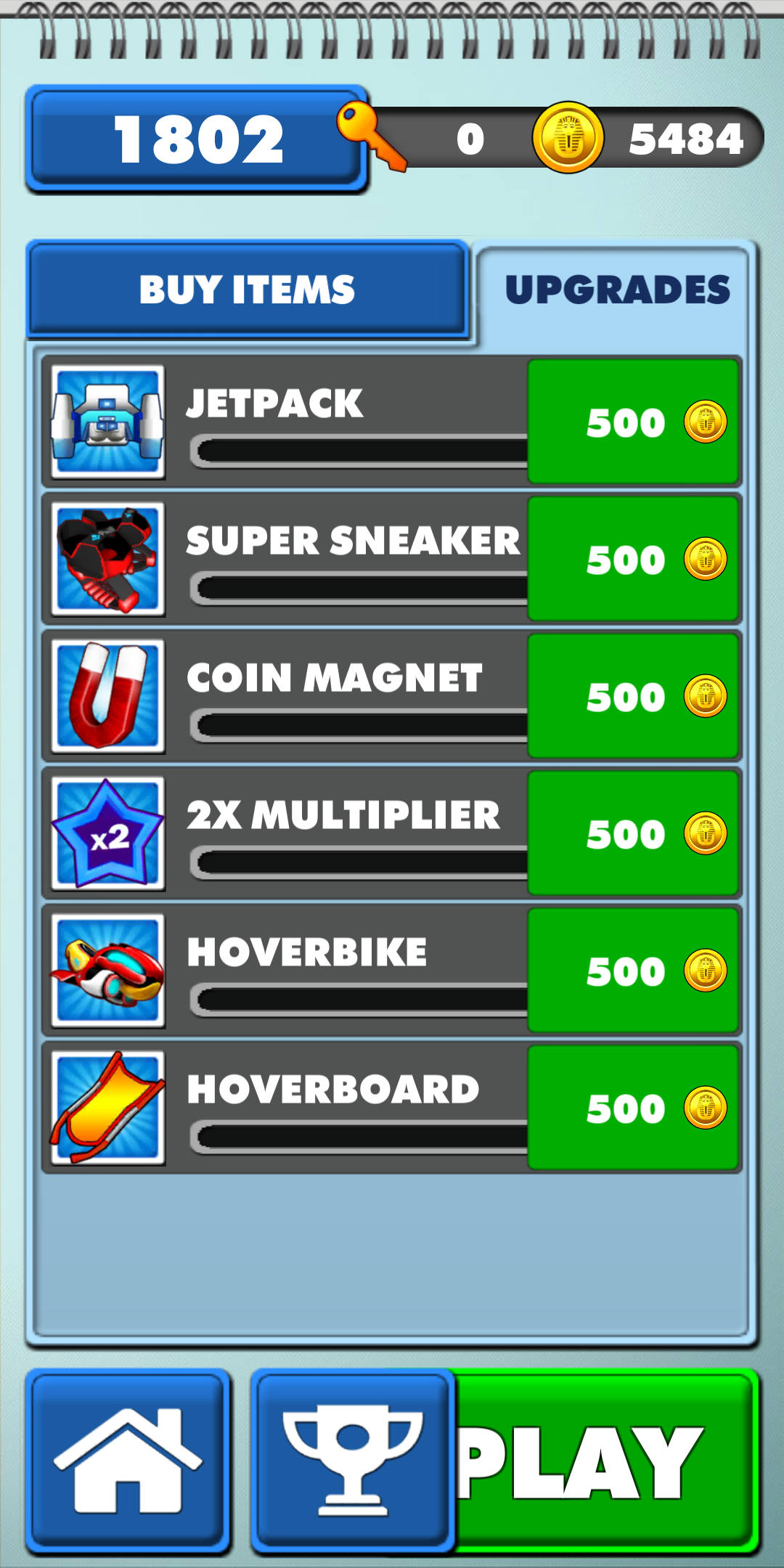Switch to the Buy Items tab

click(247, 290)
